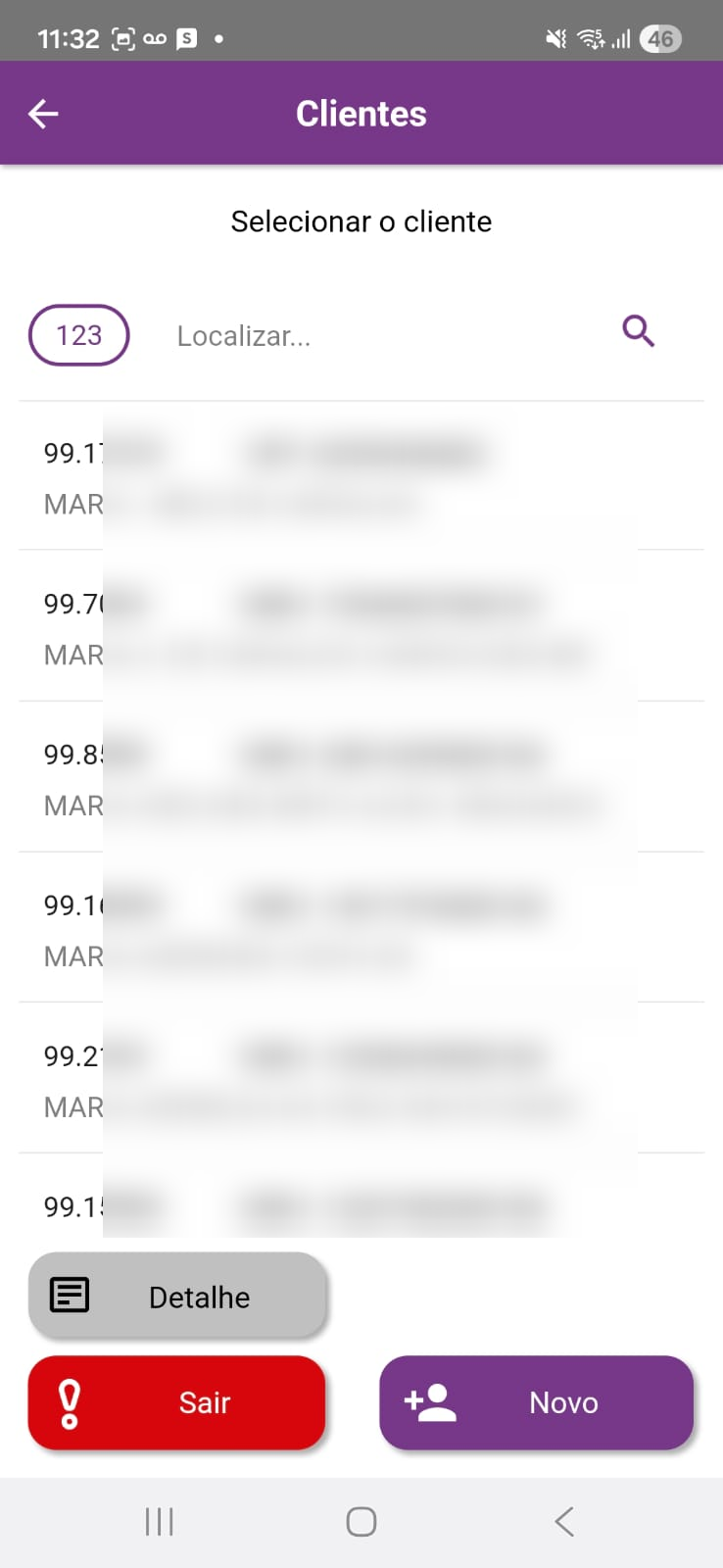Image resolution: width=723 pixels, height=1568 pixels.
Task: Tap the 123 numeric mode chip
Action: click(79, 335)
